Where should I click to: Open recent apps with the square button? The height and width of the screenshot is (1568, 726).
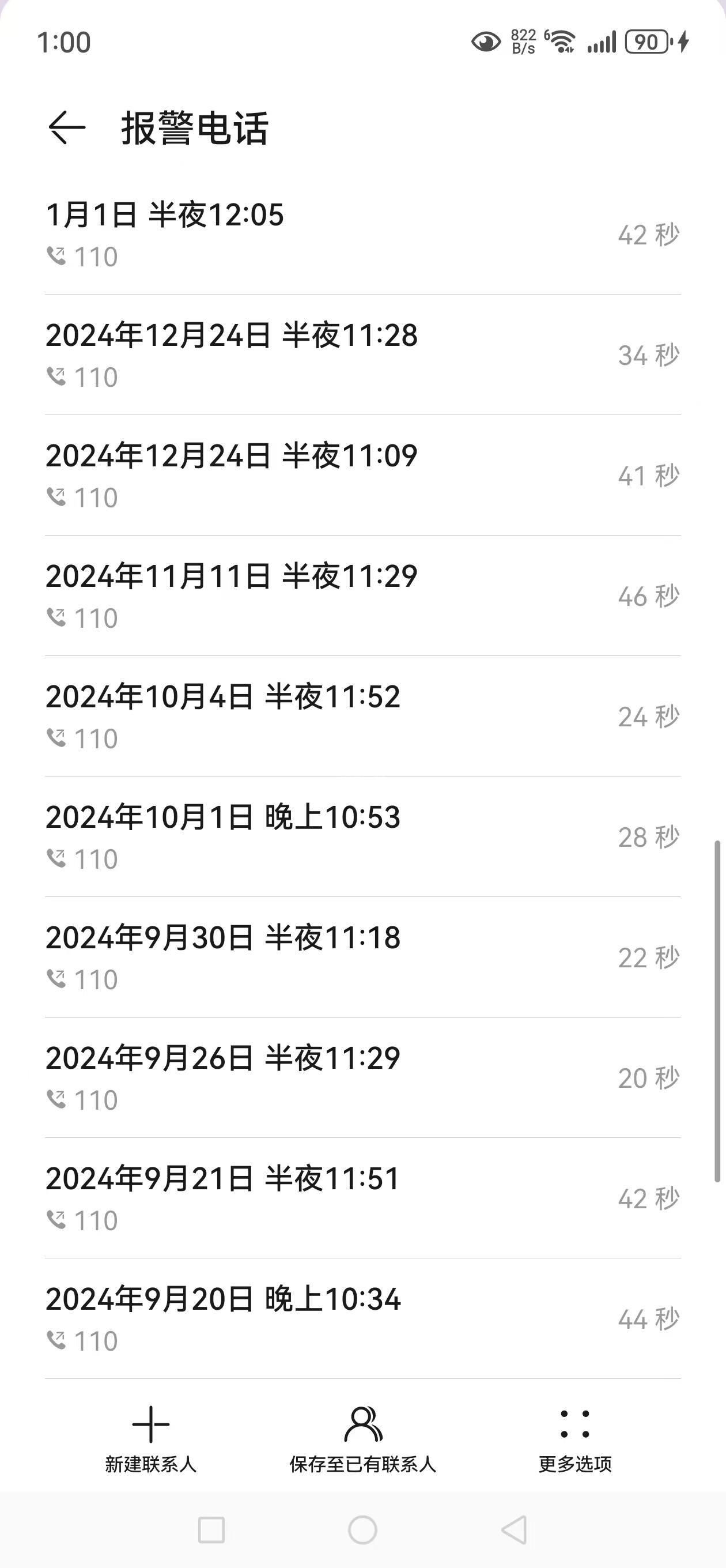211,1529
